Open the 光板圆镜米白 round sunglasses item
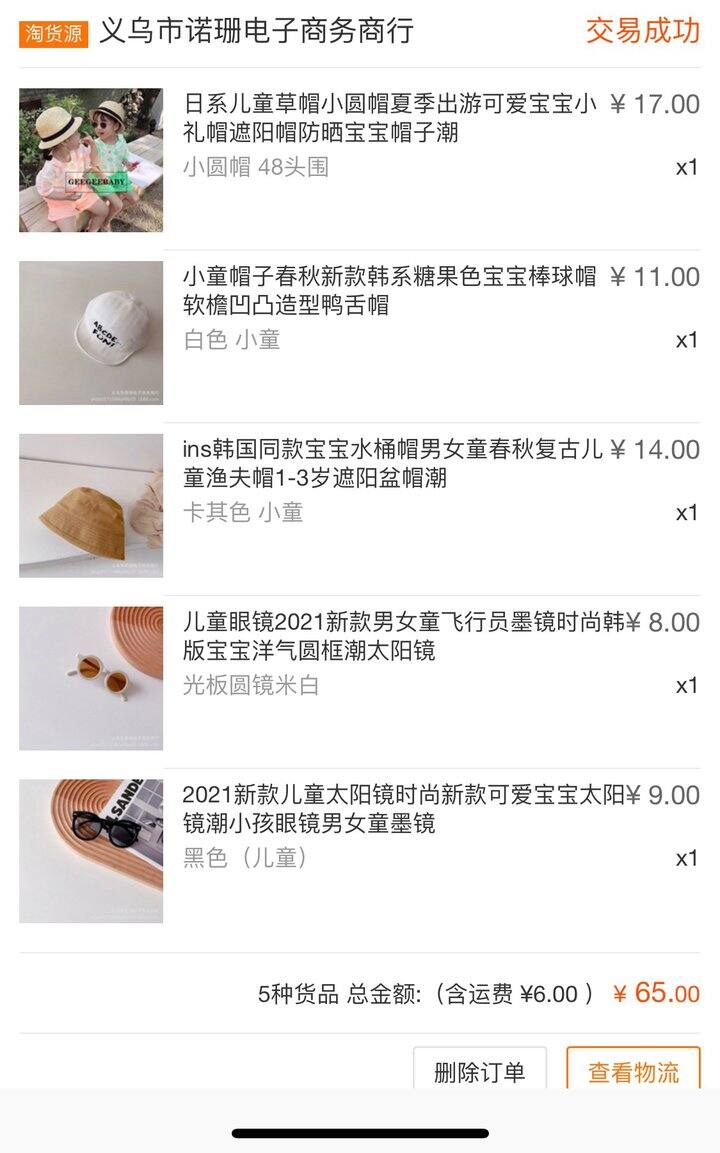 [x=360, y=678]
